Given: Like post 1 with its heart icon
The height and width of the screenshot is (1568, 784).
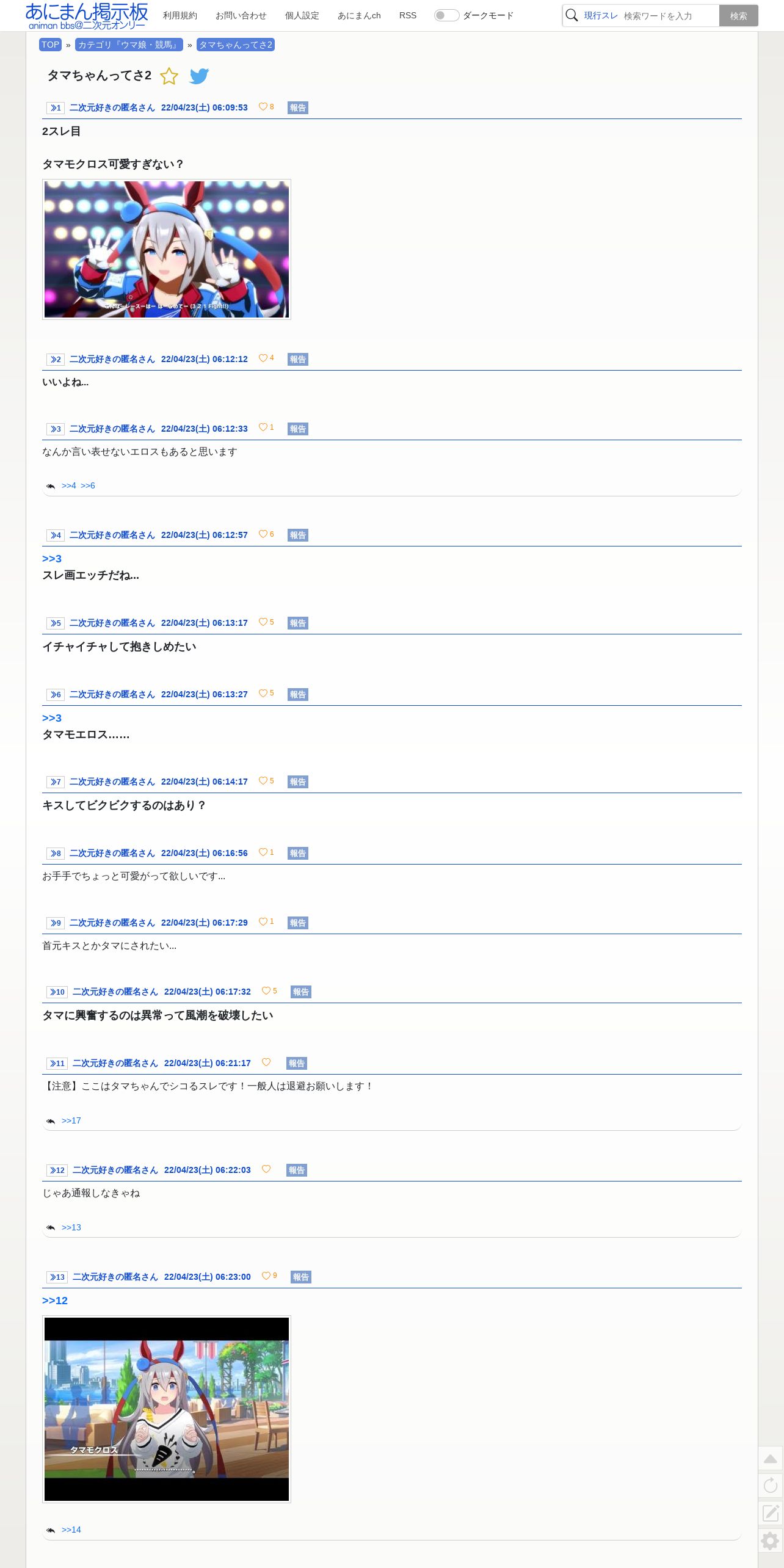Looking at the screenshot, I should 263,107.
